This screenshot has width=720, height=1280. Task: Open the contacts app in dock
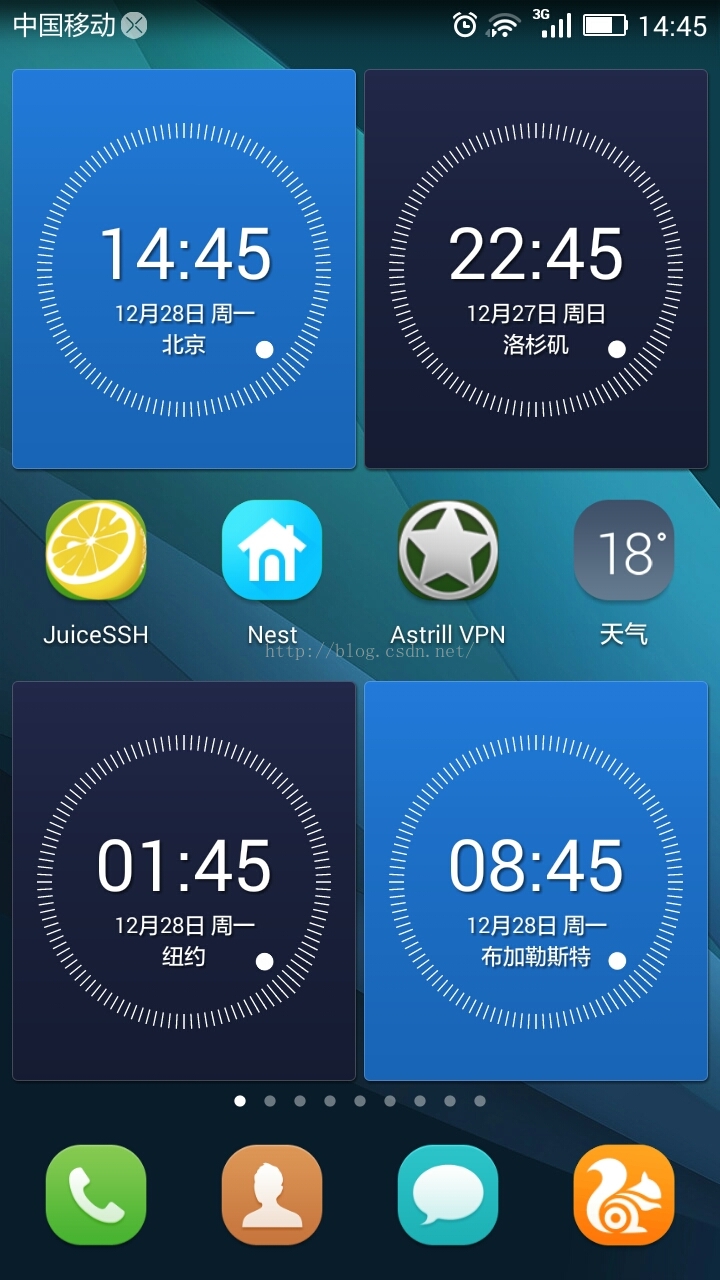point(272,1195)
